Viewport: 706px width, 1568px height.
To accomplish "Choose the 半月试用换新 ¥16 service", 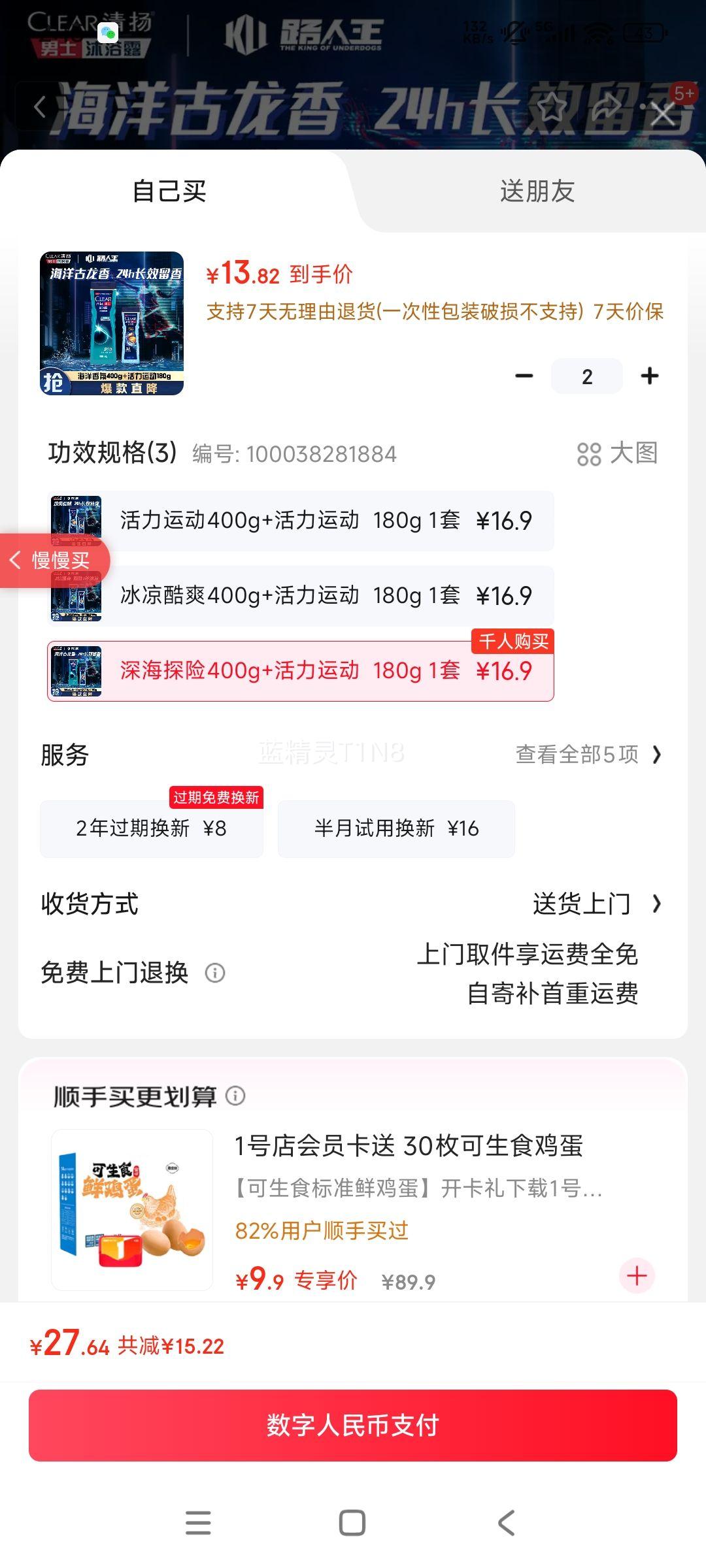I will [x=396, y=829].
